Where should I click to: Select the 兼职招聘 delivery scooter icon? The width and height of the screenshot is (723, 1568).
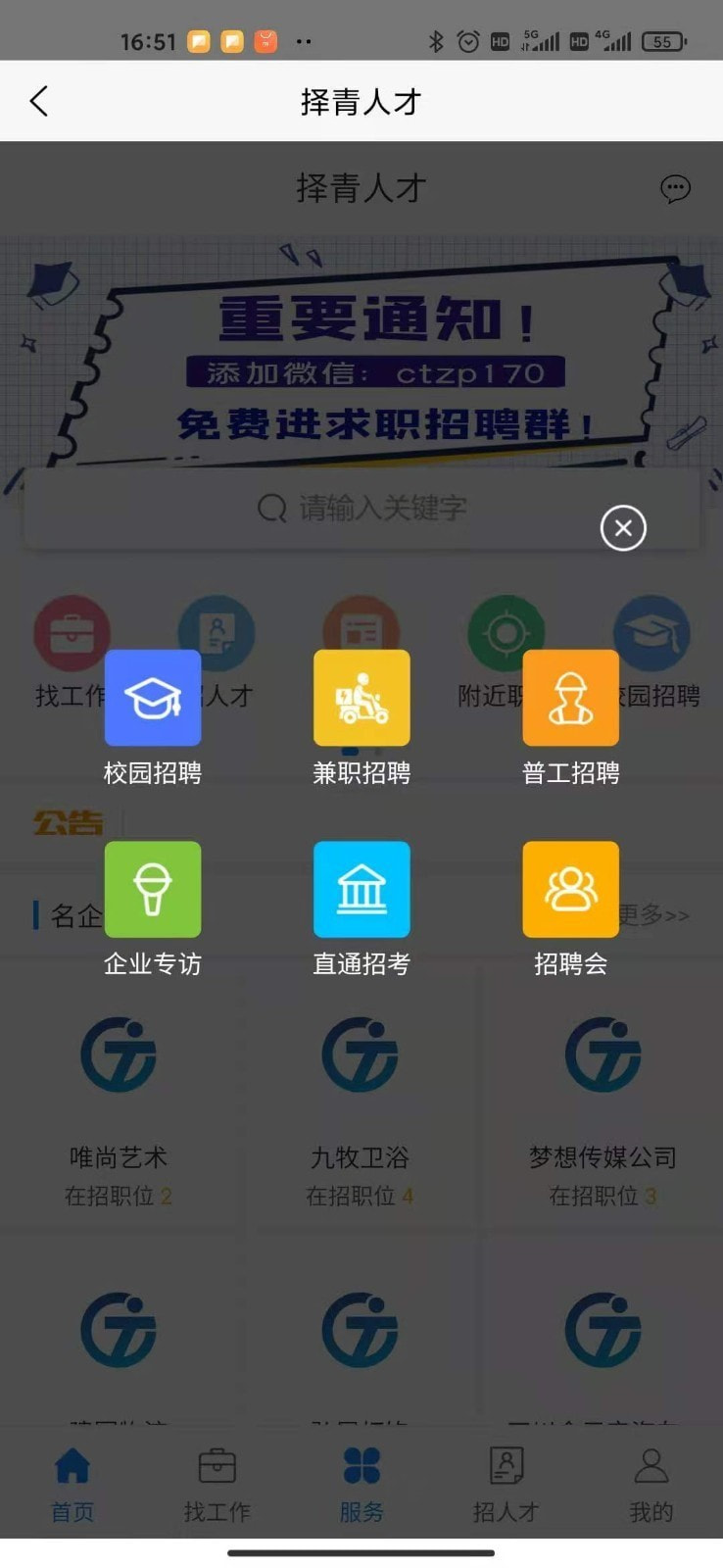point(361,696)
